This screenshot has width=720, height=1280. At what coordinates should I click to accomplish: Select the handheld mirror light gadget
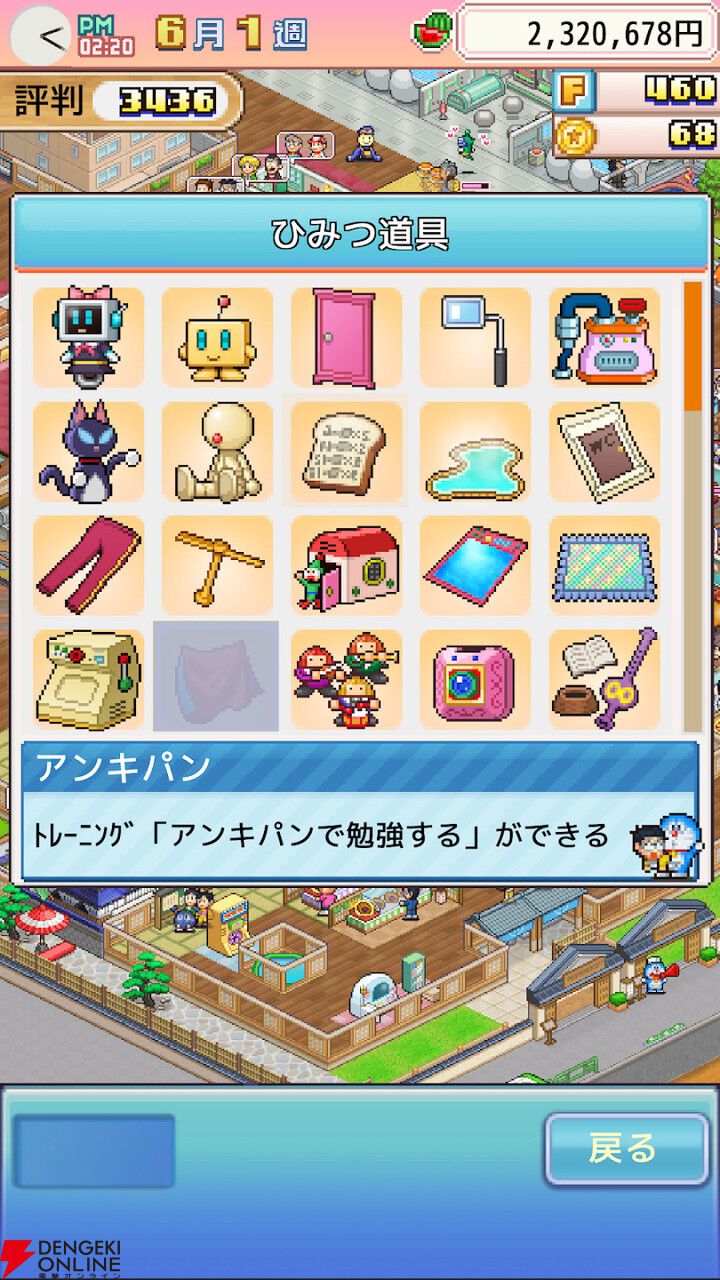coord(475,338)
